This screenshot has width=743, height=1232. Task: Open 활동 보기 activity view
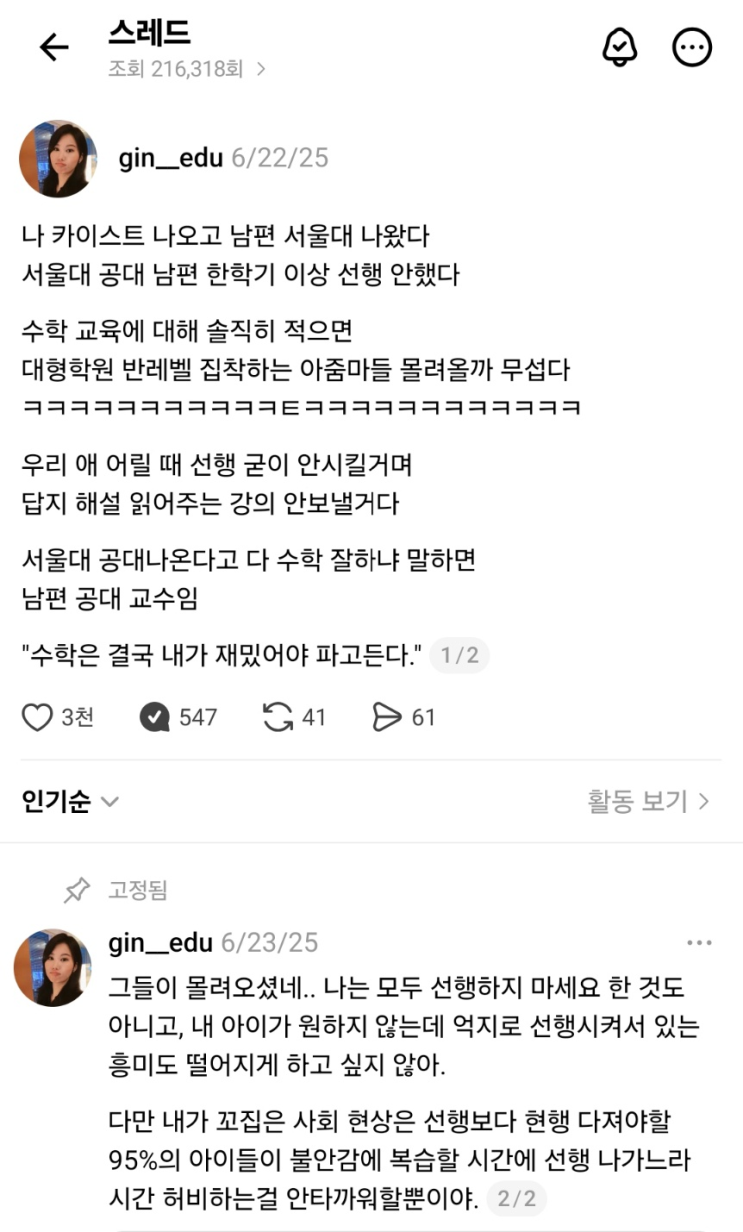point(648,801)
